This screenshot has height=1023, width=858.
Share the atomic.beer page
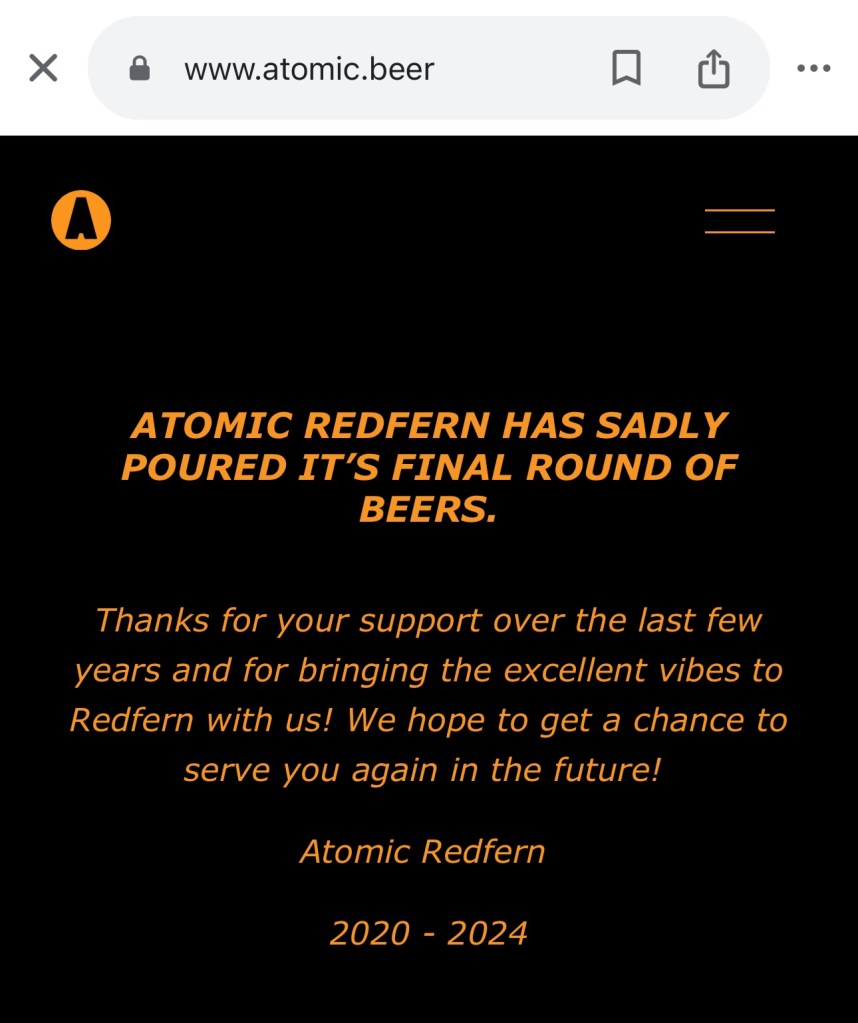(713, 69)
